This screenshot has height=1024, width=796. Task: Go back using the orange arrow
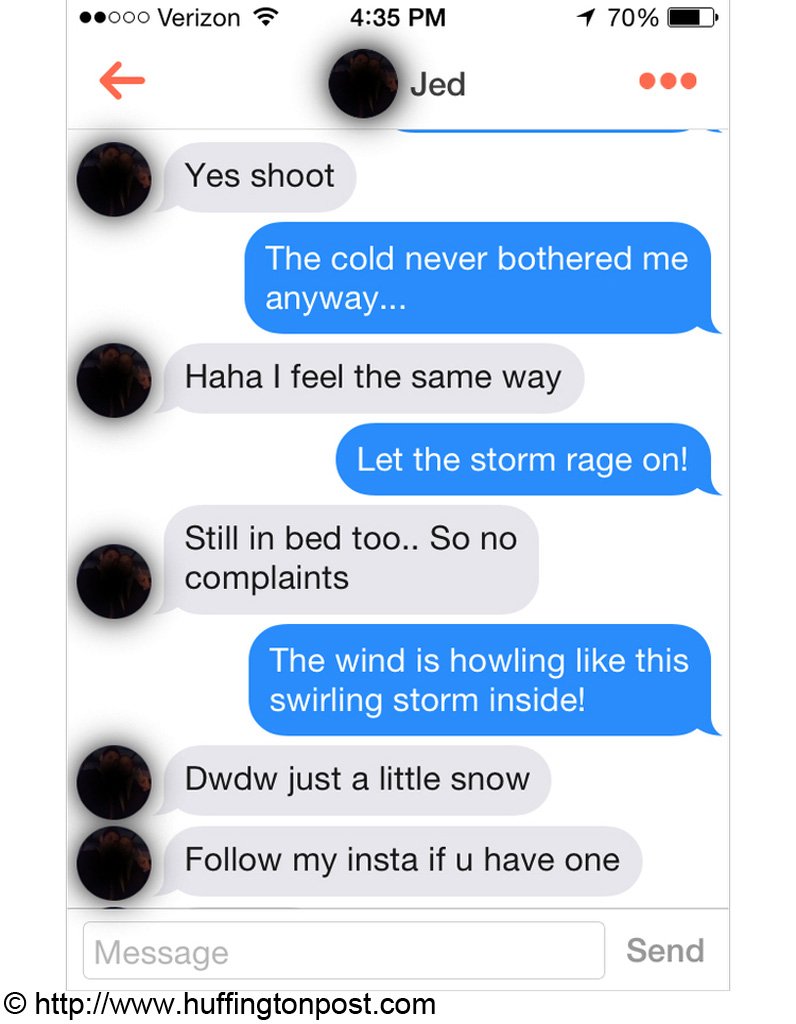(122, 82)
